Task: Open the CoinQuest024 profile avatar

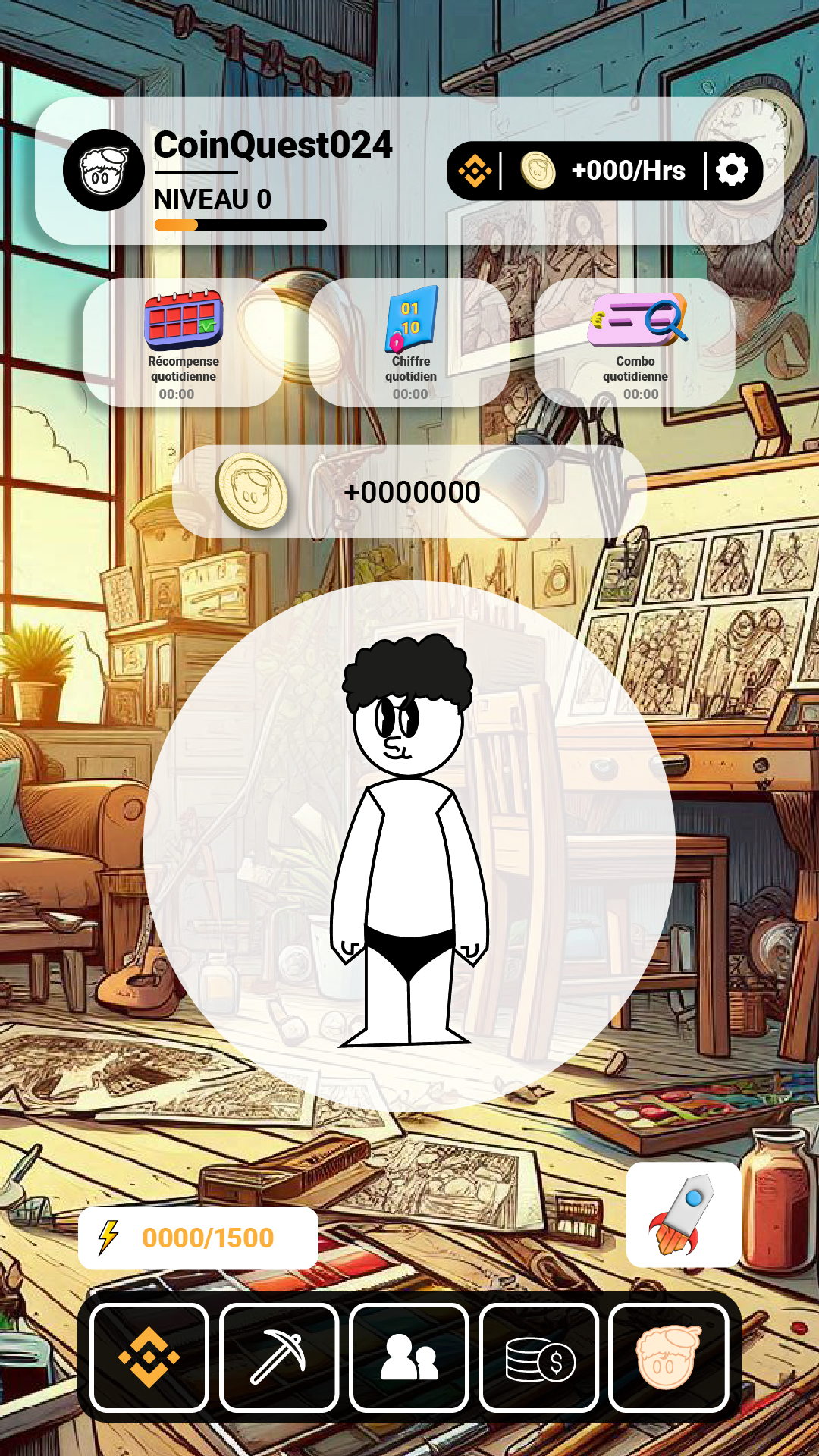Action: pyautogui.click(x=104, y=170)
